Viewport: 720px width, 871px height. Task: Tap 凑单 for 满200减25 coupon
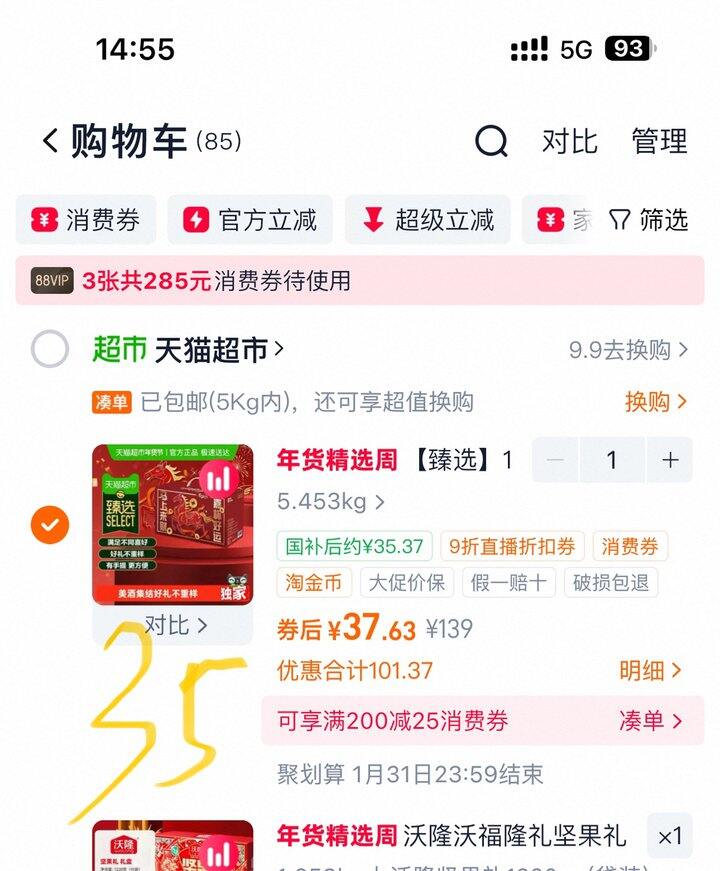650,720
